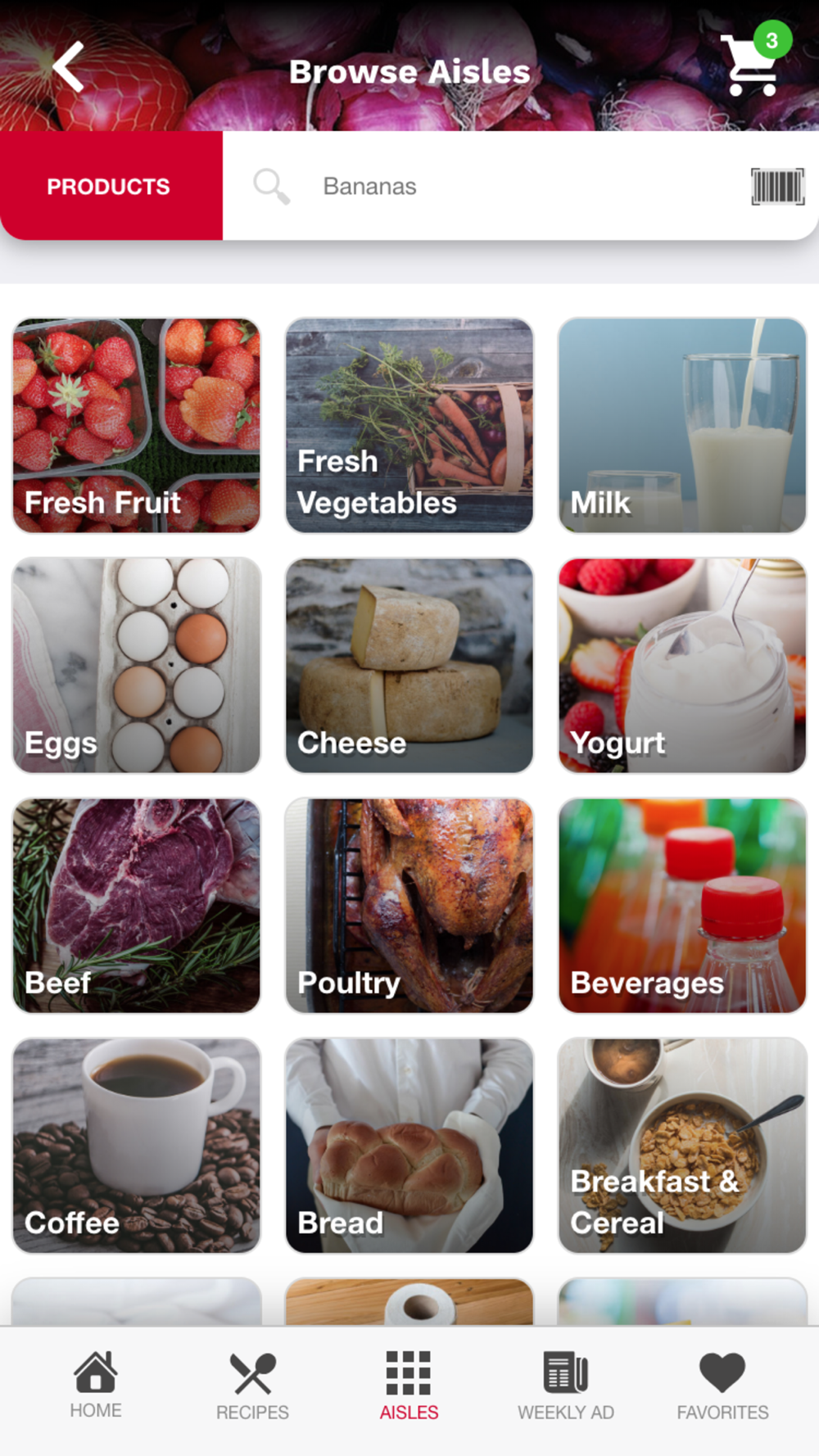819x1456 pixels.
Task: Open the Eggs aisle
Action: pyautogui.click(x=137, y=665)
